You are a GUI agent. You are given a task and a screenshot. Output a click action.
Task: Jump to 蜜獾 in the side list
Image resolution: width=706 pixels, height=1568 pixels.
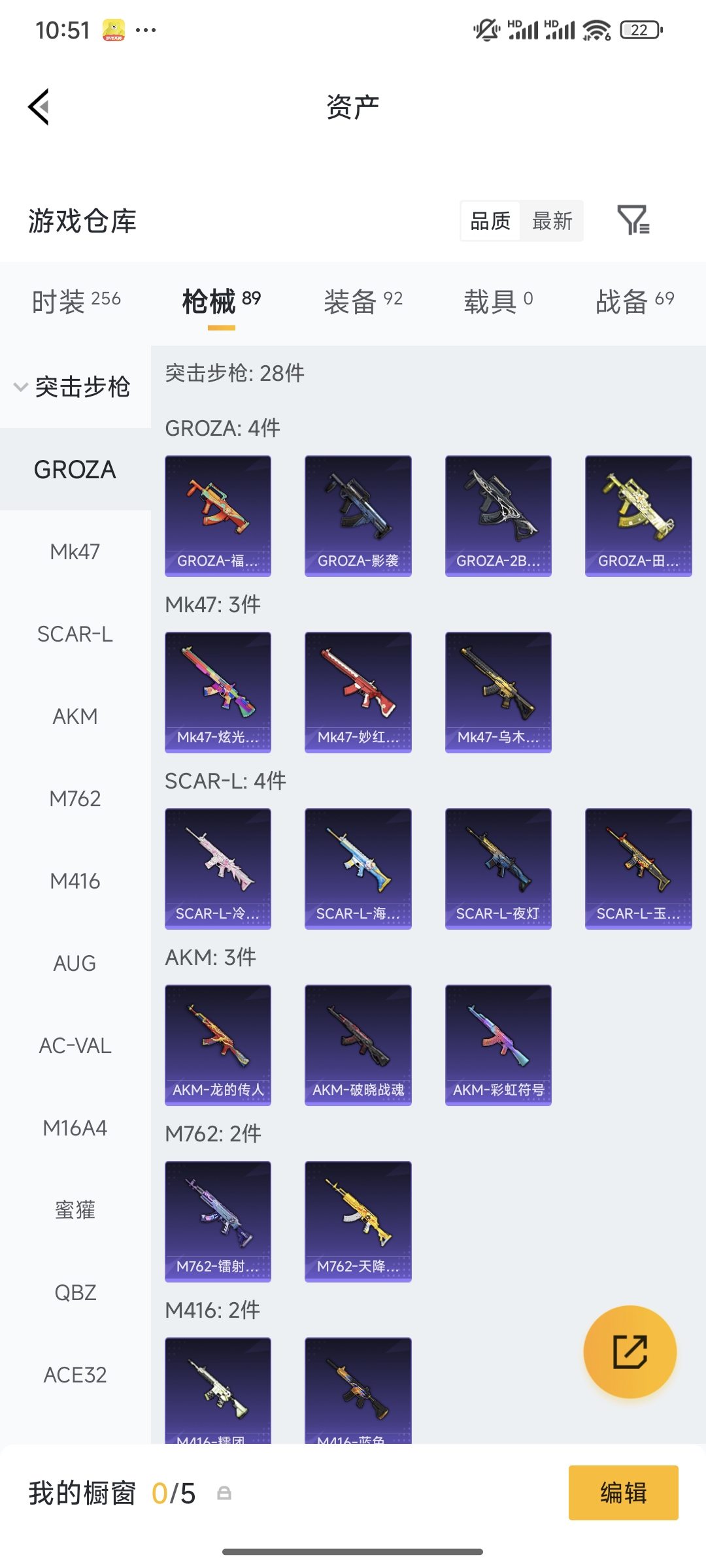click(75, 1211)
